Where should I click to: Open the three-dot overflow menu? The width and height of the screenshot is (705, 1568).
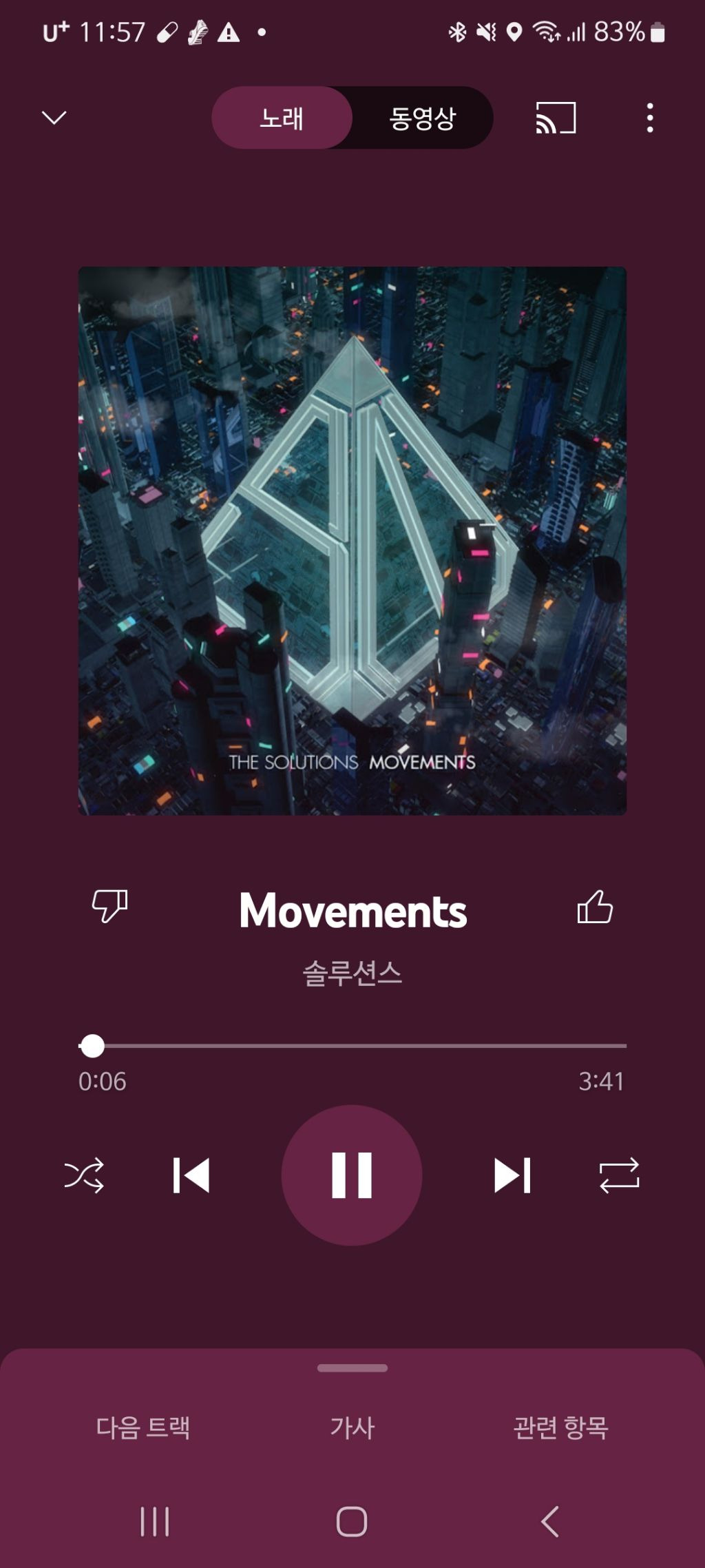[x=650, y=118]
